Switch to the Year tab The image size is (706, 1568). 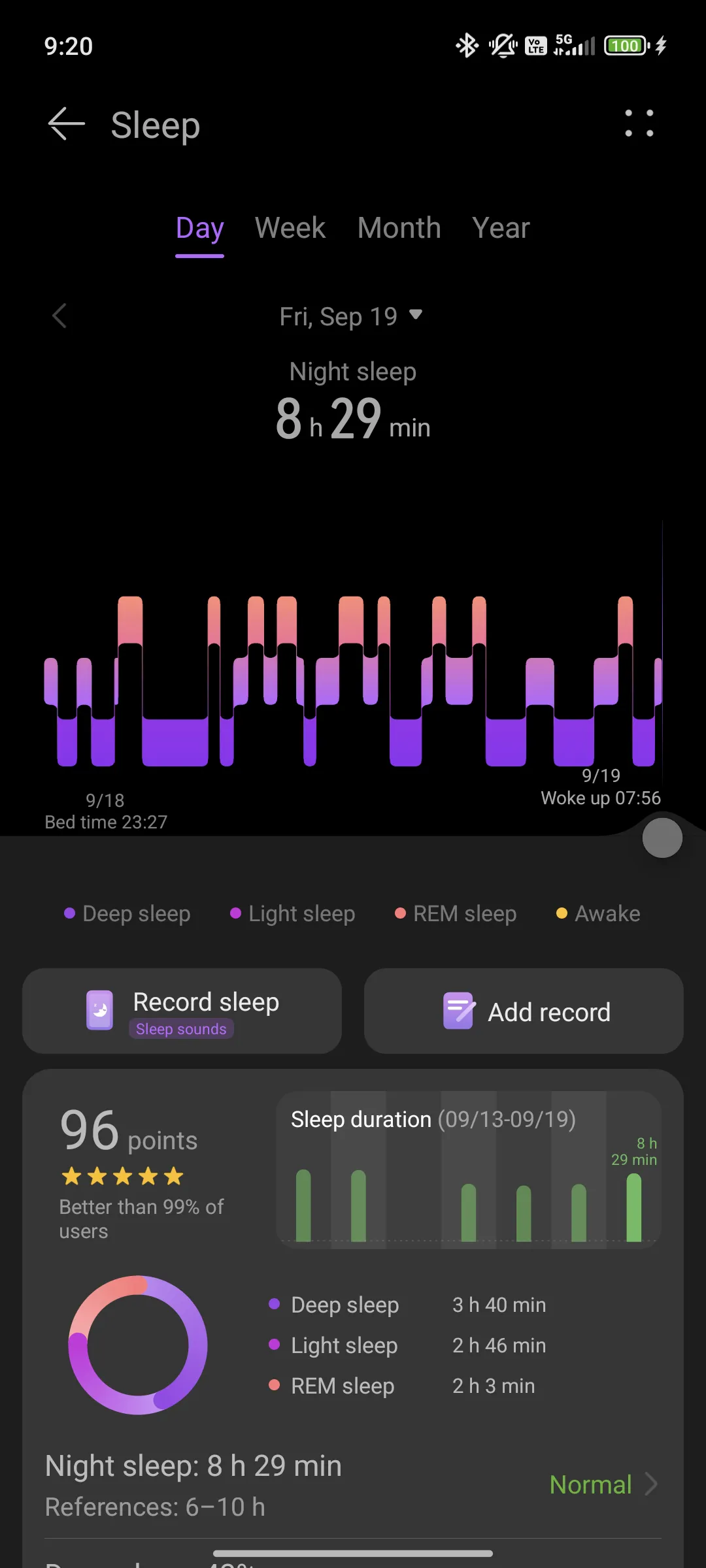point(501,228)
